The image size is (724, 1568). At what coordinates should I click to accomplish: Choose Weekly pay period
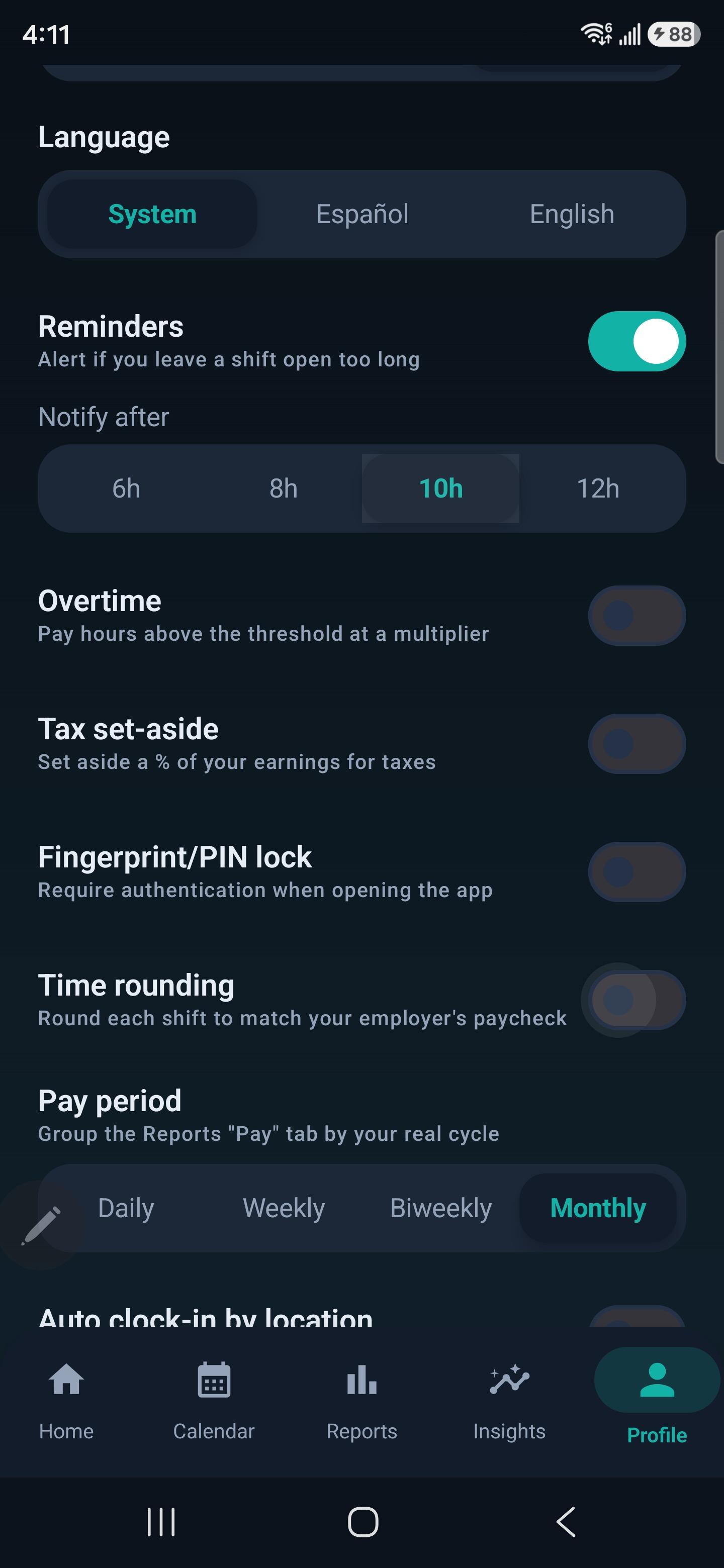click(x=283, y=1208)
